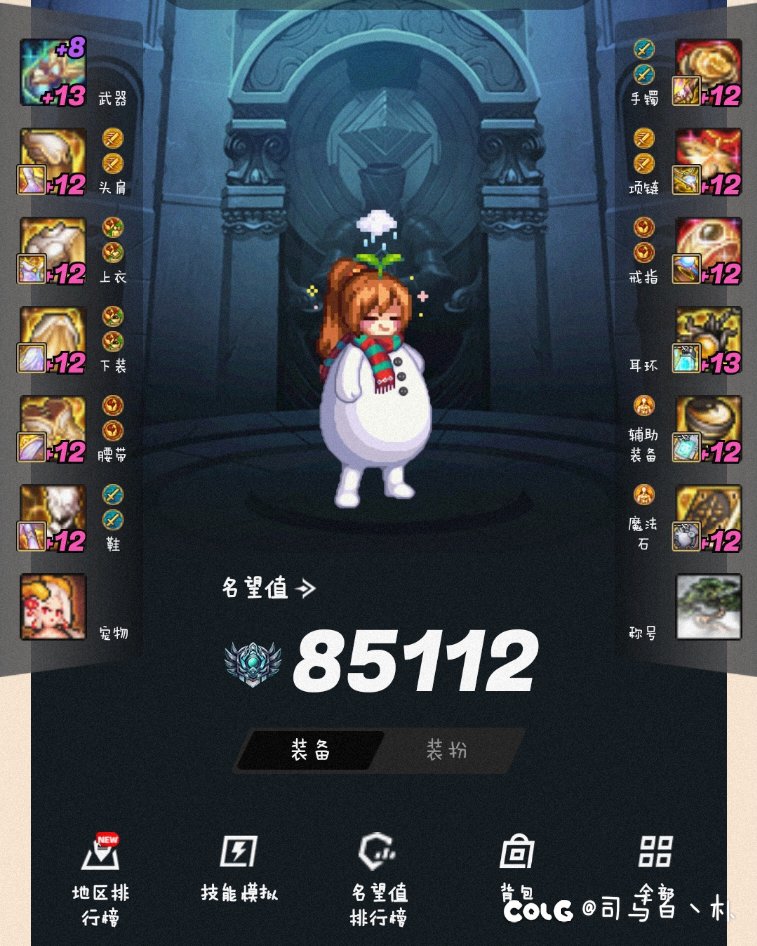Check the 耳环 earring equipment

pos(708,339)
